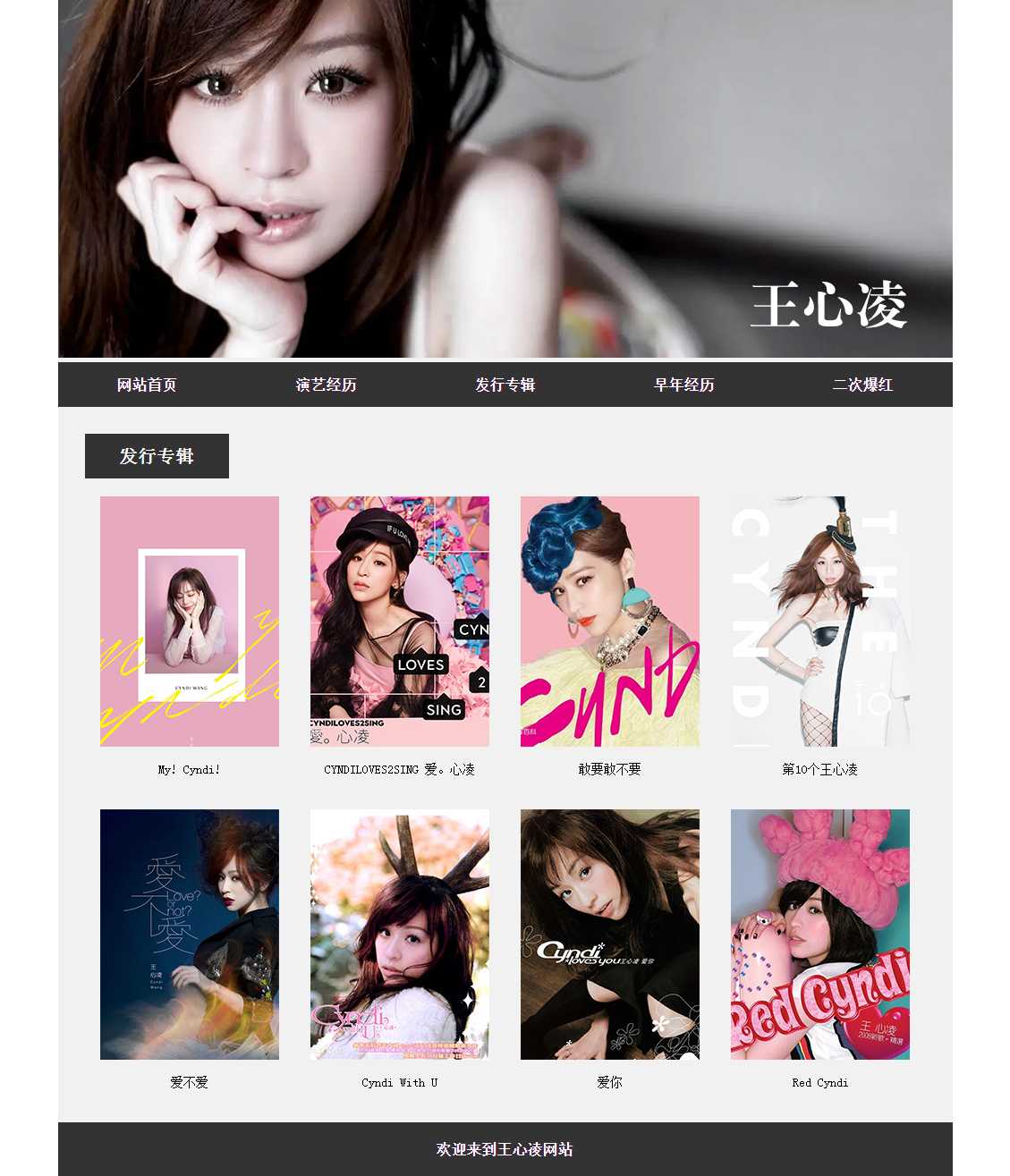Select the 爱你 album tile
Image resolution: width=1010 pixels, height=1176 pixels.
pos(610,935)
